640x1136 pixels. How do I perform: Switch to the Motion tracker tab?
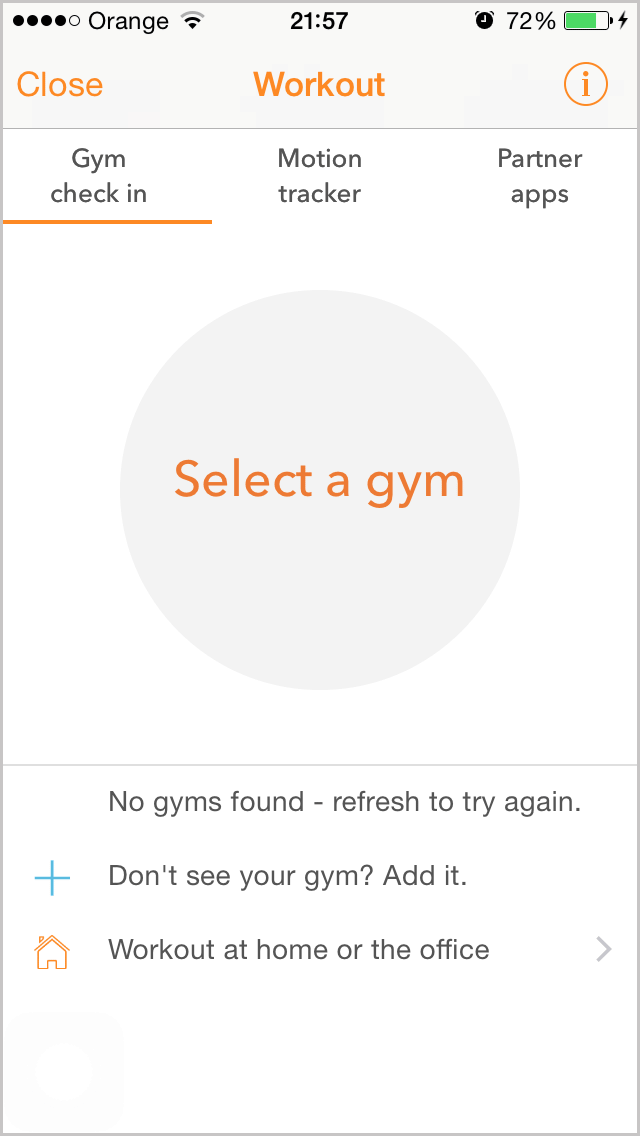320,176
